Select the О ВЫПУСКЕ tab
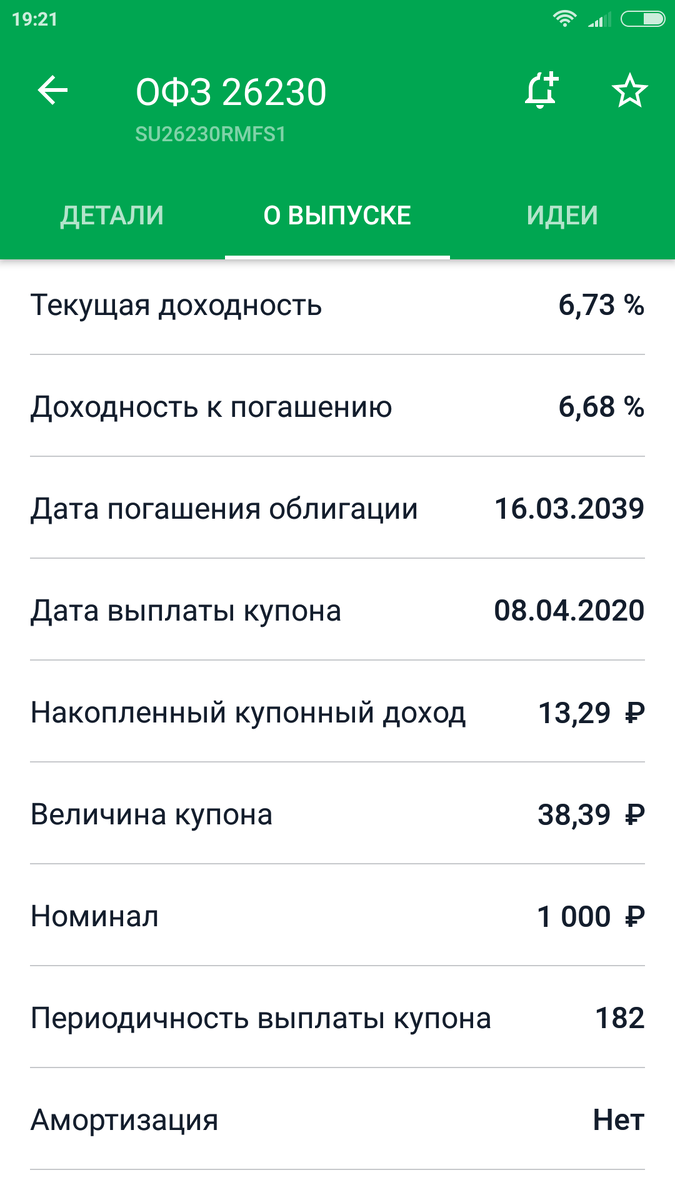This screenshot has width=675, height=1200. pyautogui.click(x=337, y=215)
